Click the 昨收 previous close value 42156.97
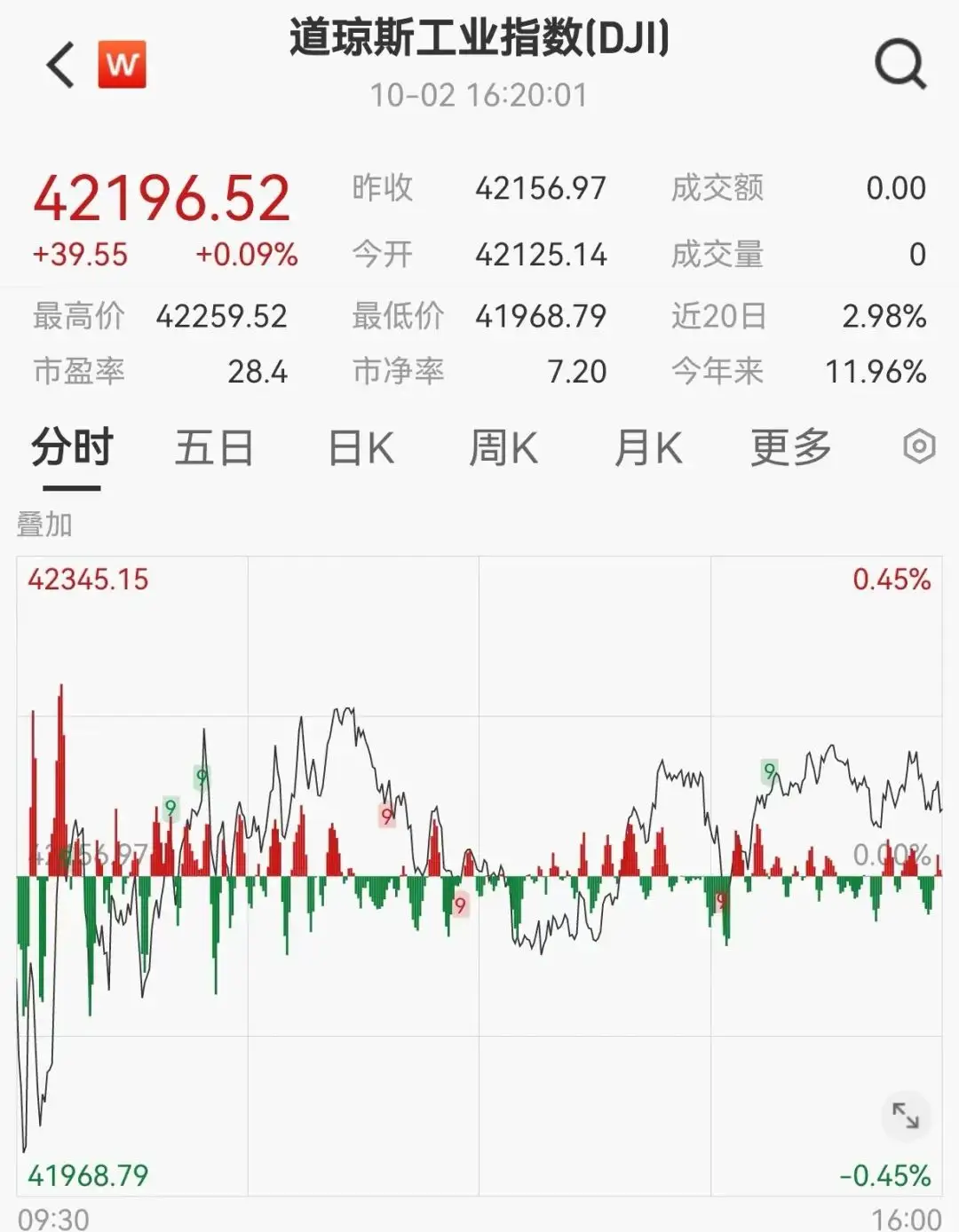 pyautogui.click(x=540, y=188)
